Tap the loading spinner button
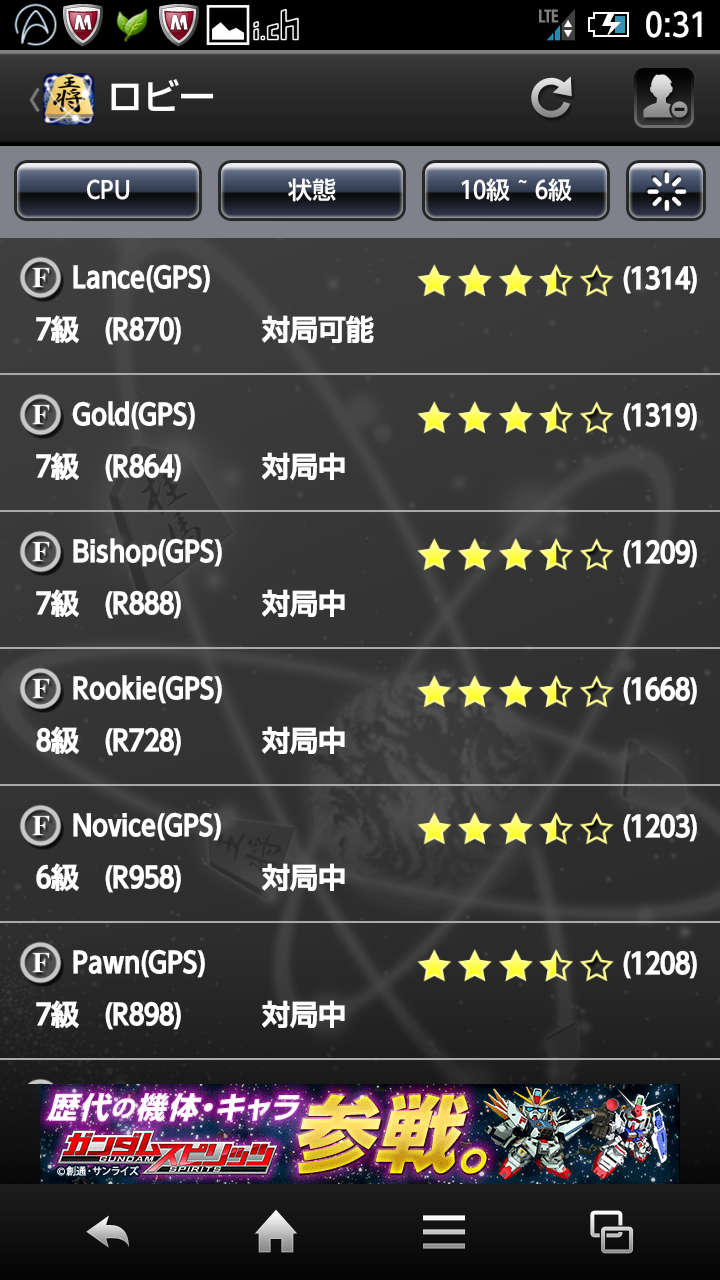 (x=666, y=190)
